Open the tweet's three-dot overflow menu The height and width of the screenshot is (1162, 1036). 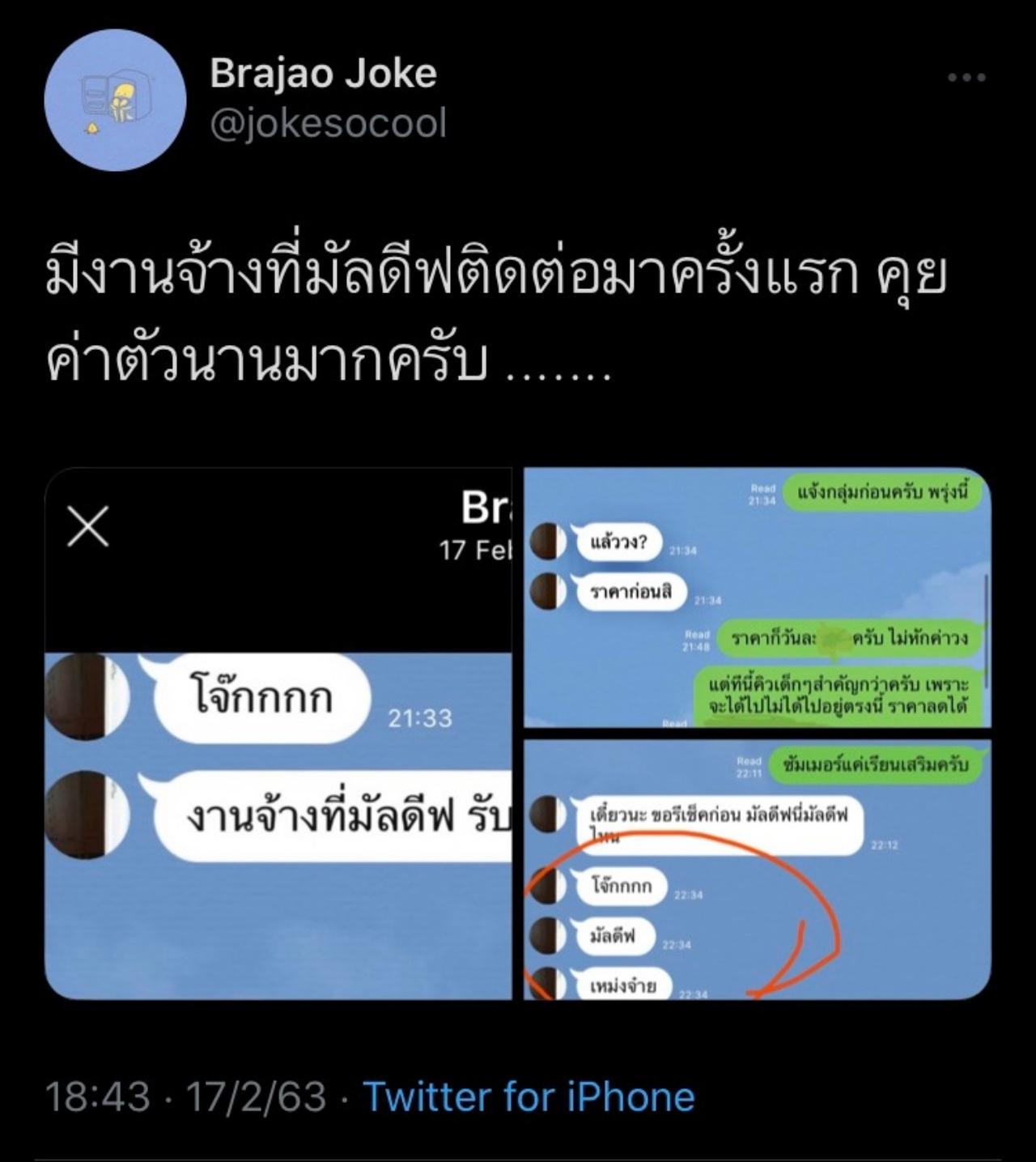[966, 78]
